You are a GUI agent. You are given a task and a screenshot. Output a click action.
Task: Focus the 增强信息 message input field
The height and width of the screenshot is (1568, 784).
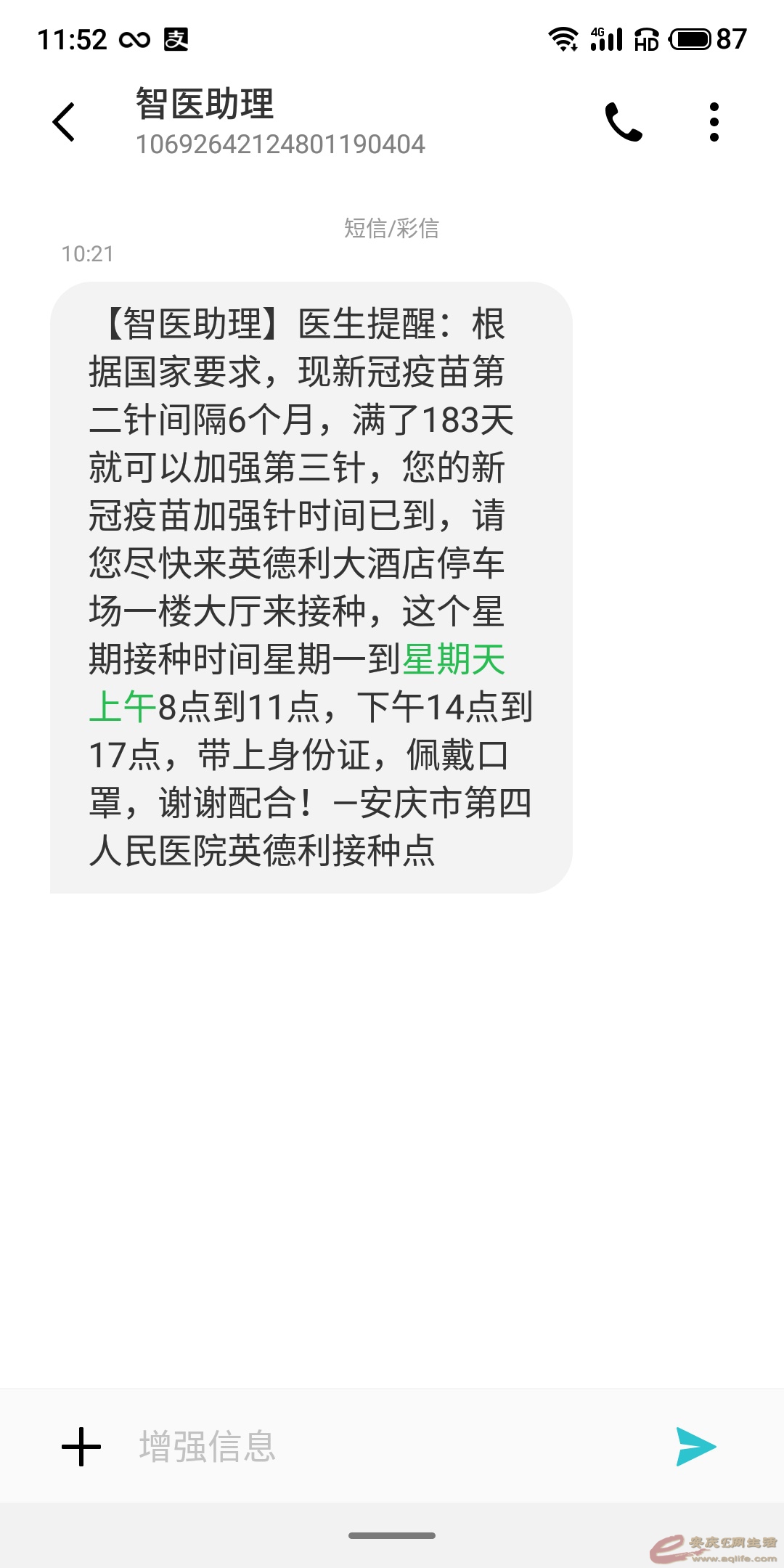click(377, 1447)
